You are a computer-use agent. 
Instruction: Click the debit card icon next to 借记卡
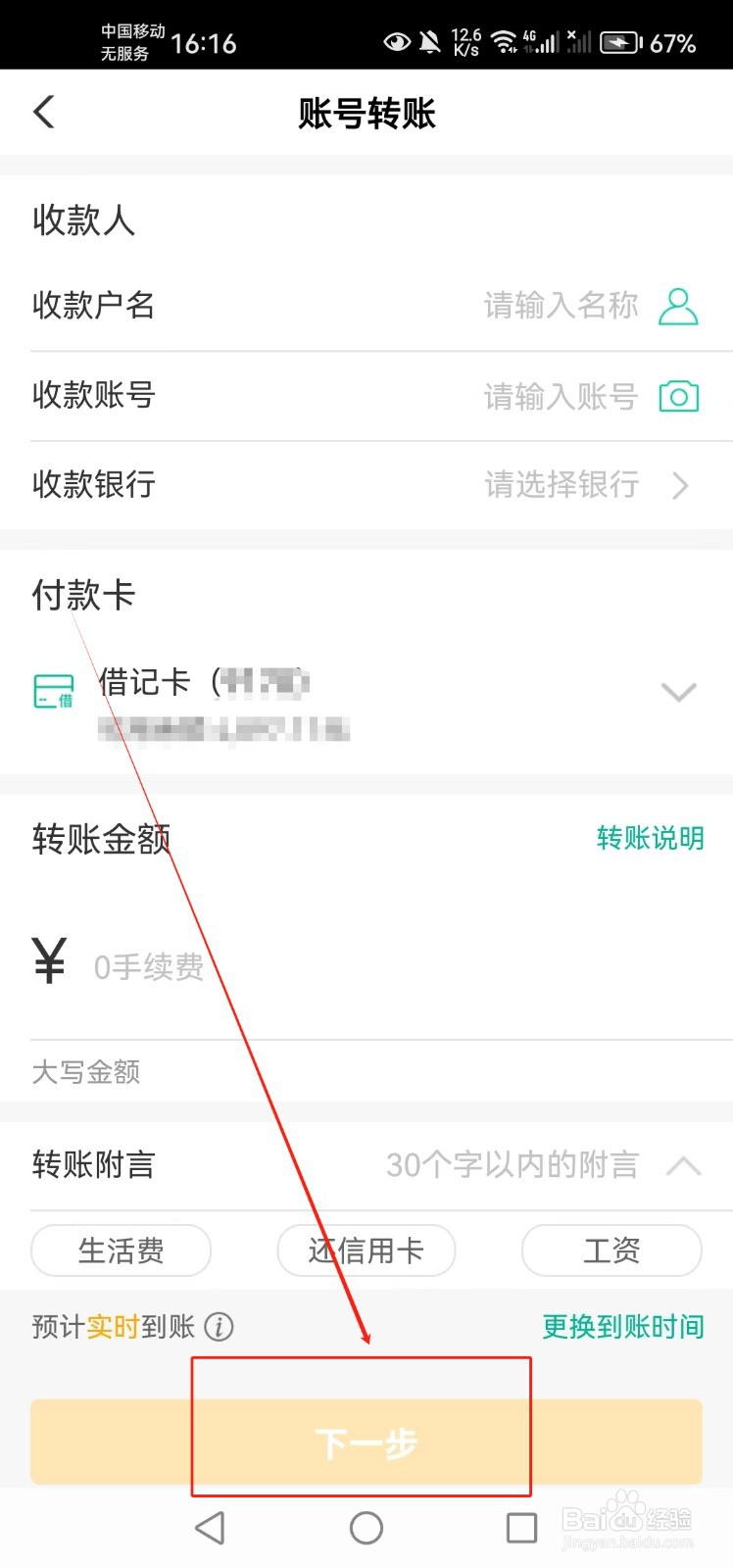(x=52, y=692)
